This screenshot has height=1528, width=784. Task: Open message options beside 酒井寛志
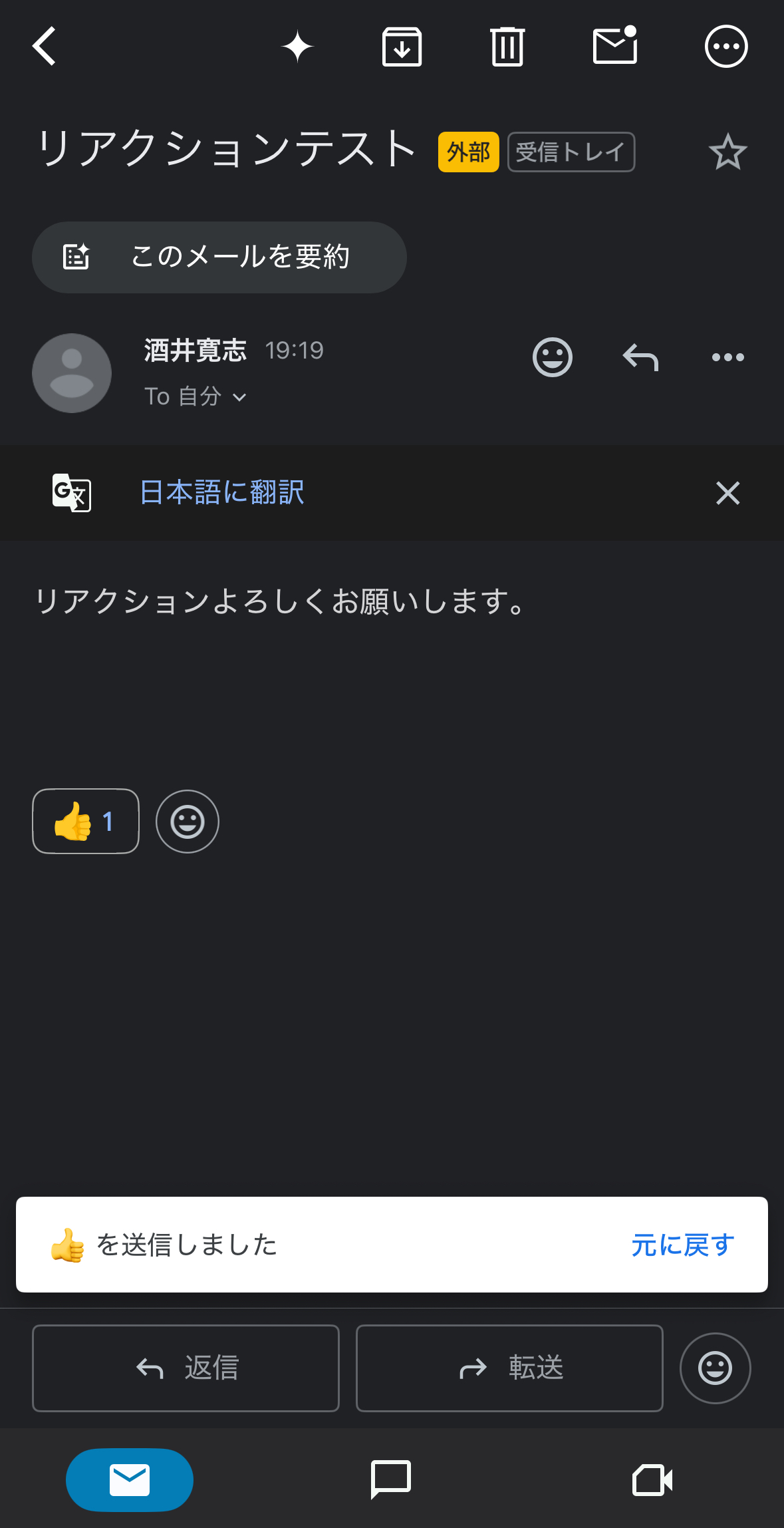tap(728, 357)
